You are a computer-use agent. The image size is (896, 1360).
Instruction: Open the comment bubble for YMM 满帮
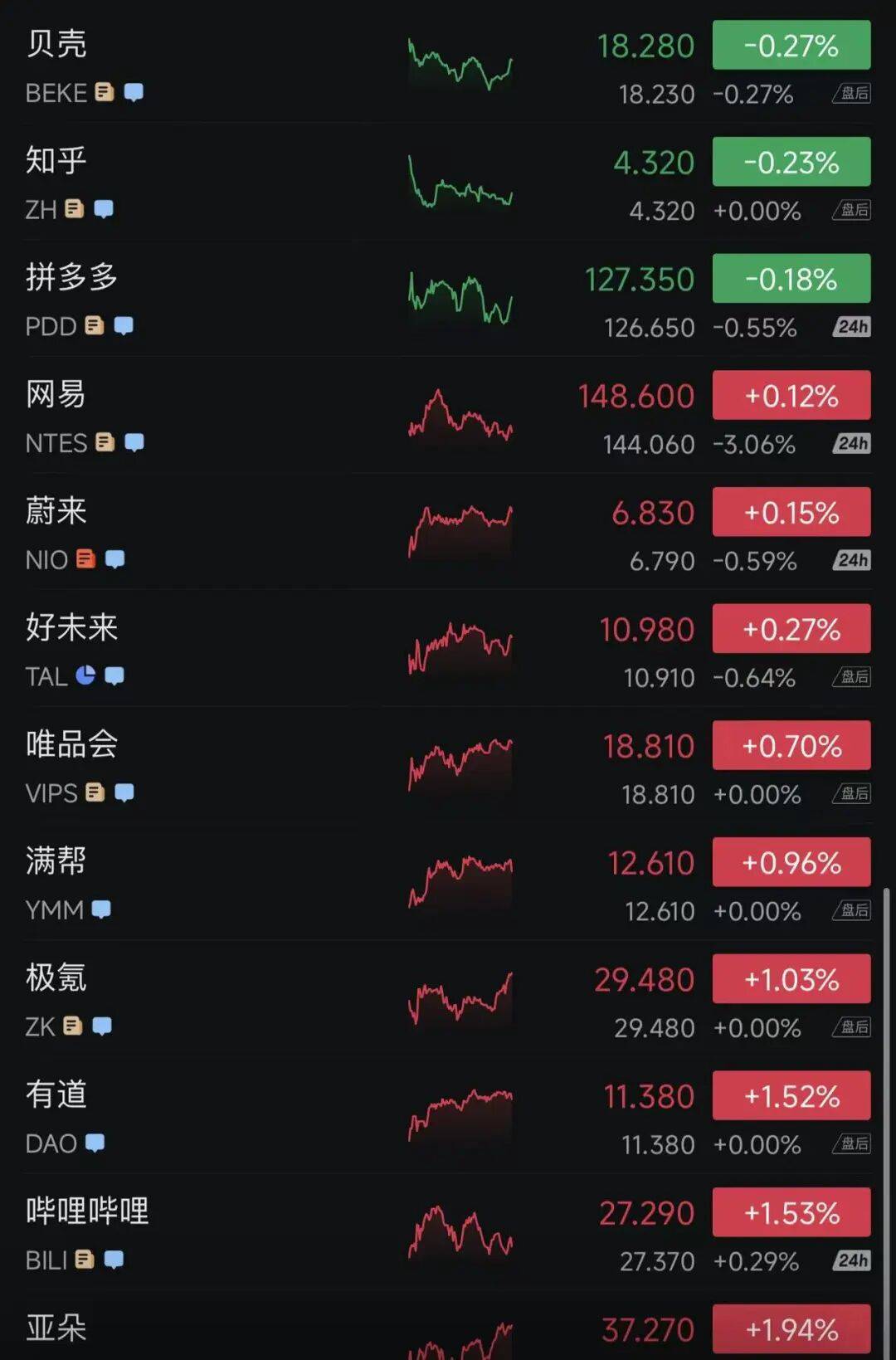(100, 909)
